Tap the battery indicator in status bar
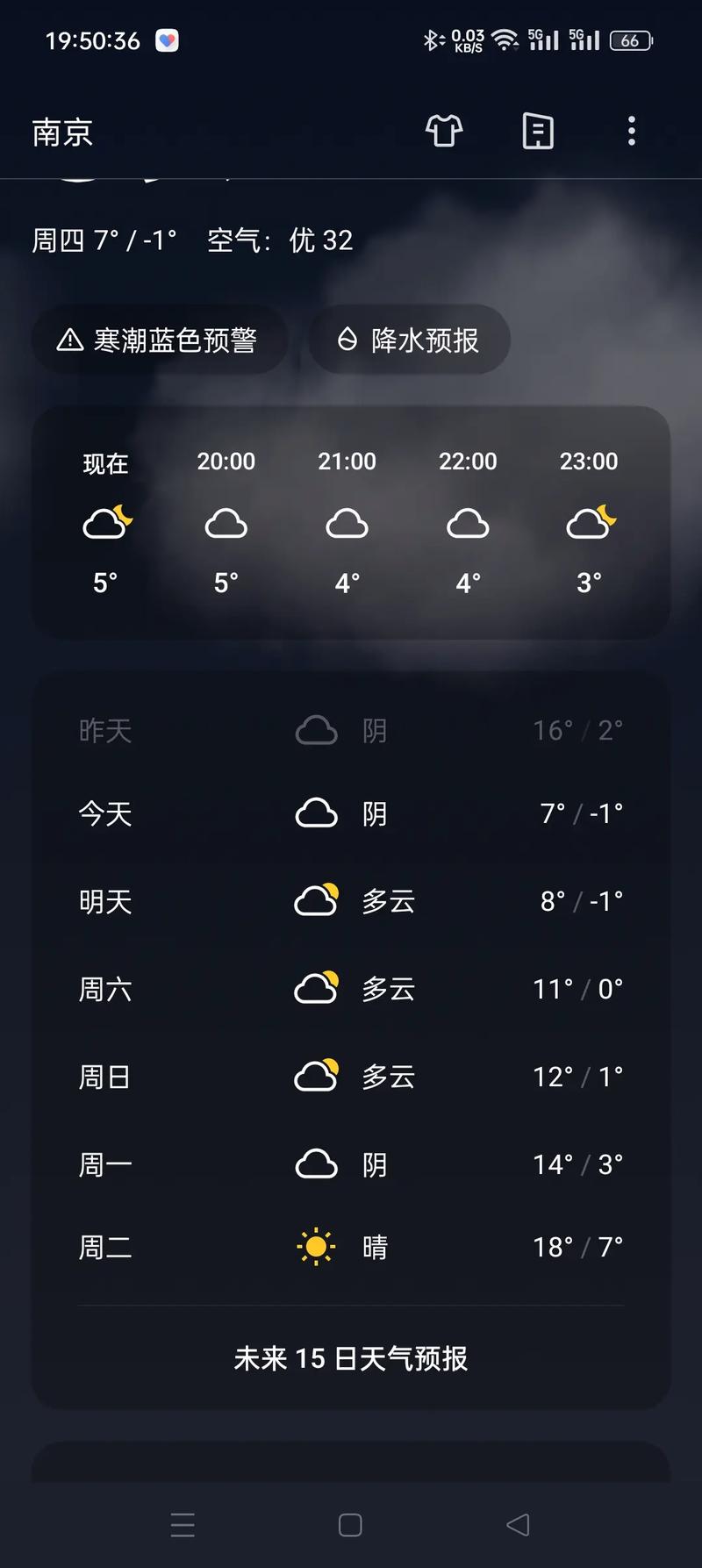Screen dimensions: 702x1568 pos(630,40)
